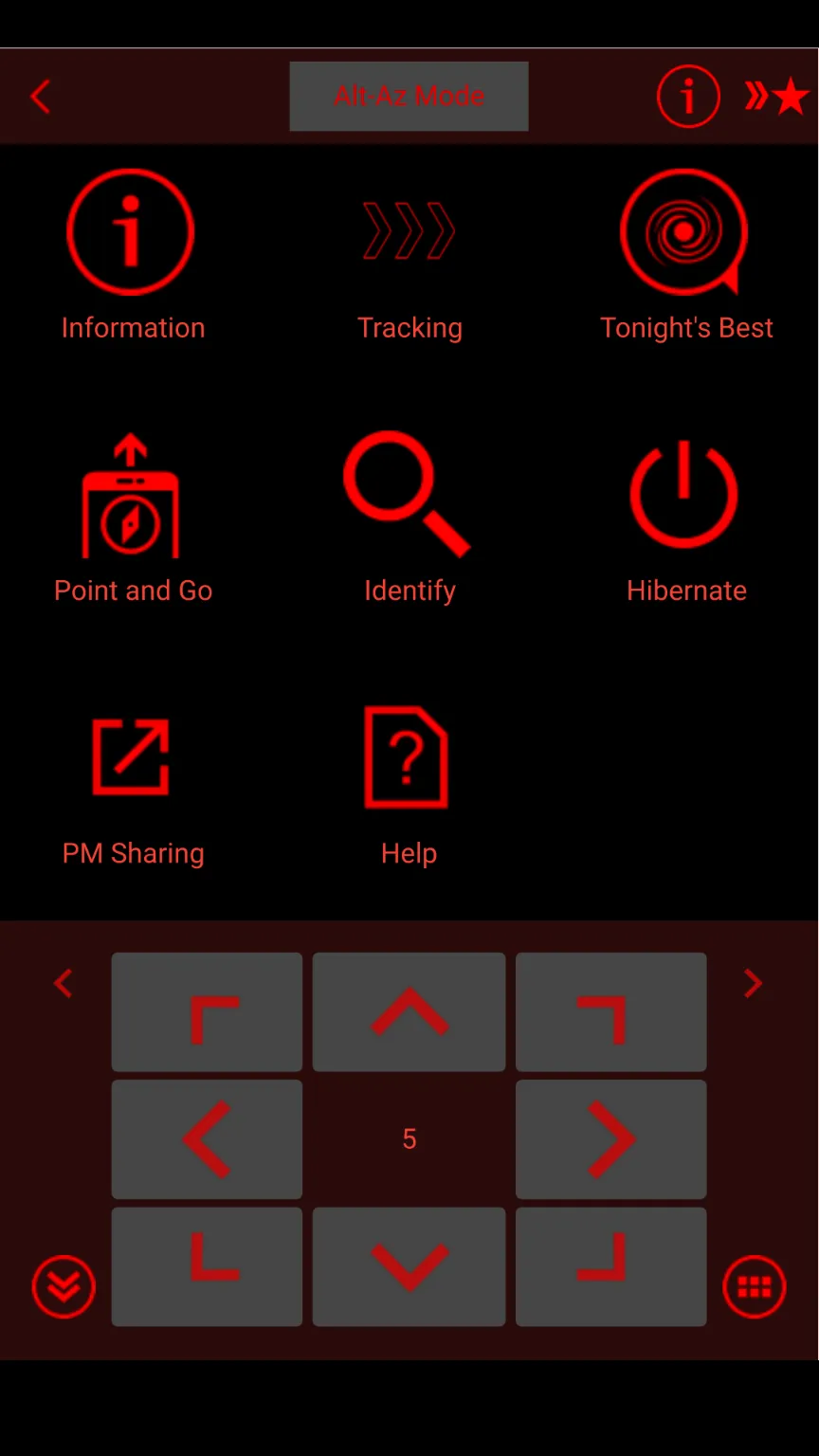Screen dimensions: 819x1456
Task: Open the info icon in the top bar
Action: pos(688,97)
